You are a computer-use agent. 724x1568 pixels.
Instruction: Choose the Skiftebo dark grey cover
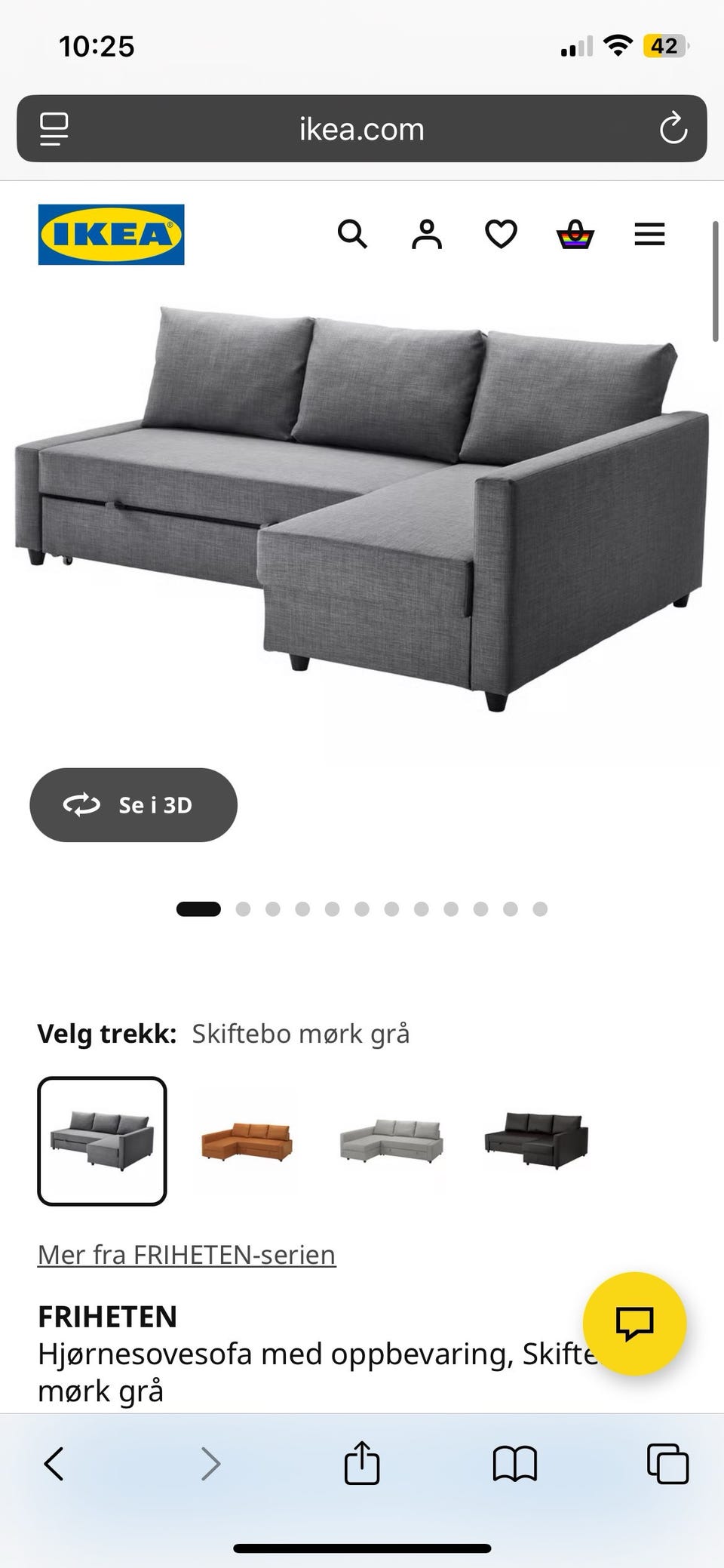coord(102,1141)
